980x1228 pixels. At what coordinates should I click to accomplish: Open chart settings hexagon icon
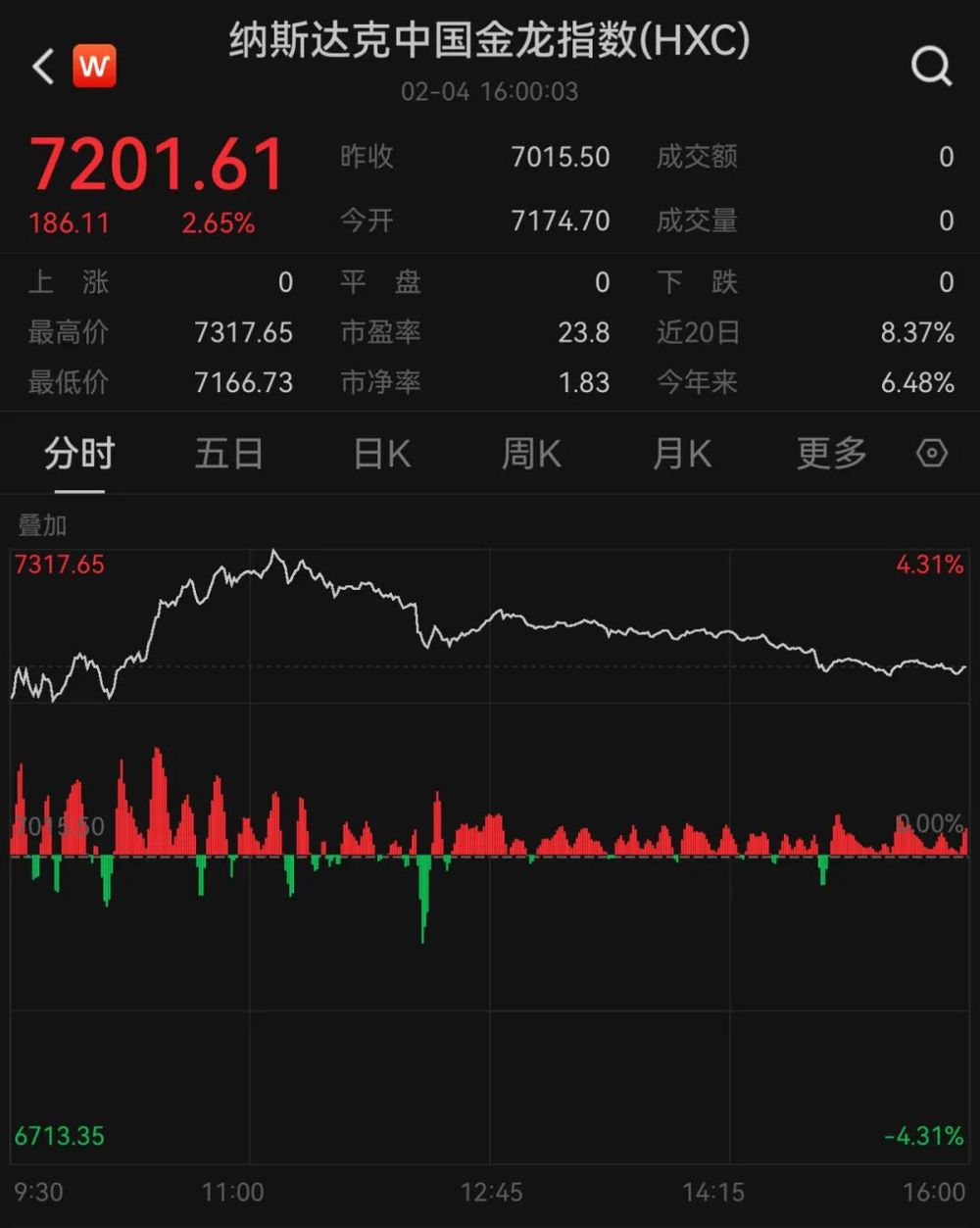tap(931, 454)
